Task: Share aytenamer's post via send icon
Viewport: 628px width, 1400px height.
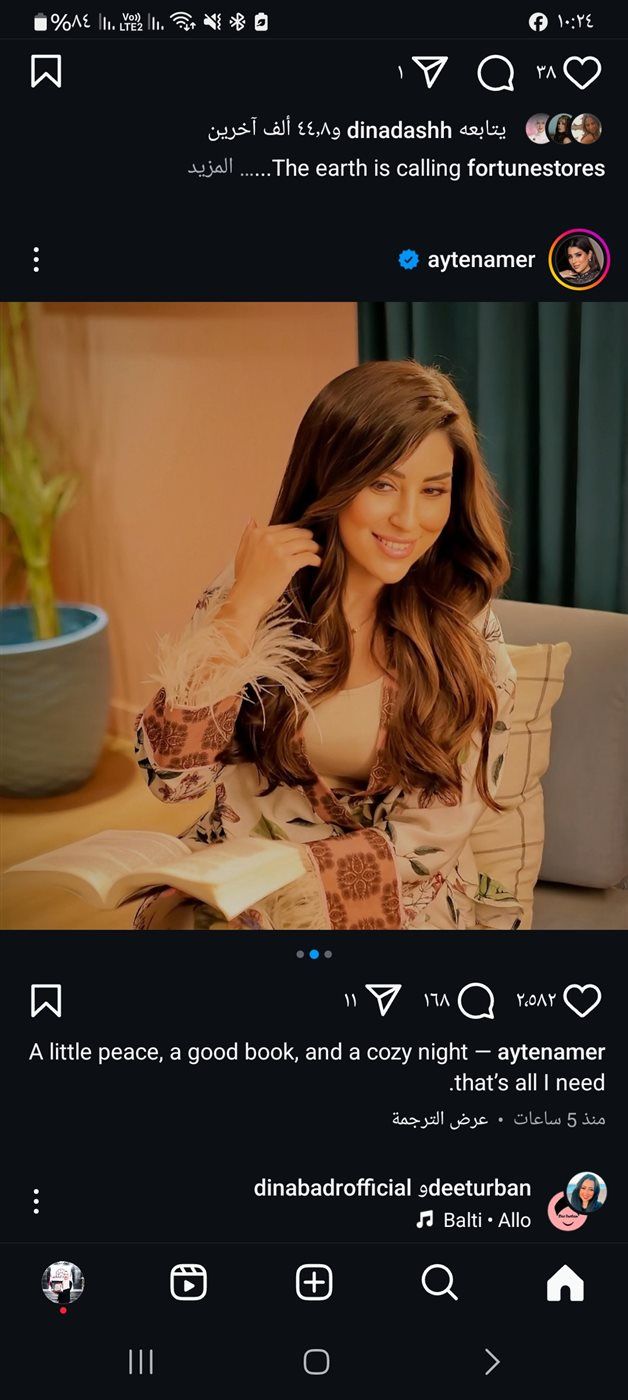Action: 383,1000
